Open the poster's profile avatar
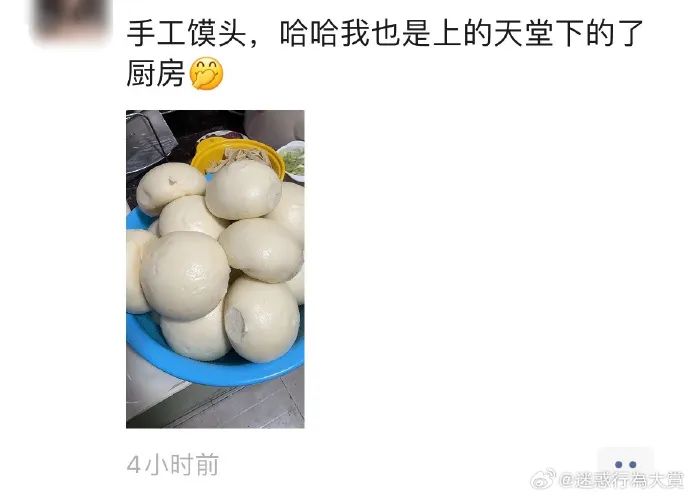The image size is (690, 496). coord(70,20)
